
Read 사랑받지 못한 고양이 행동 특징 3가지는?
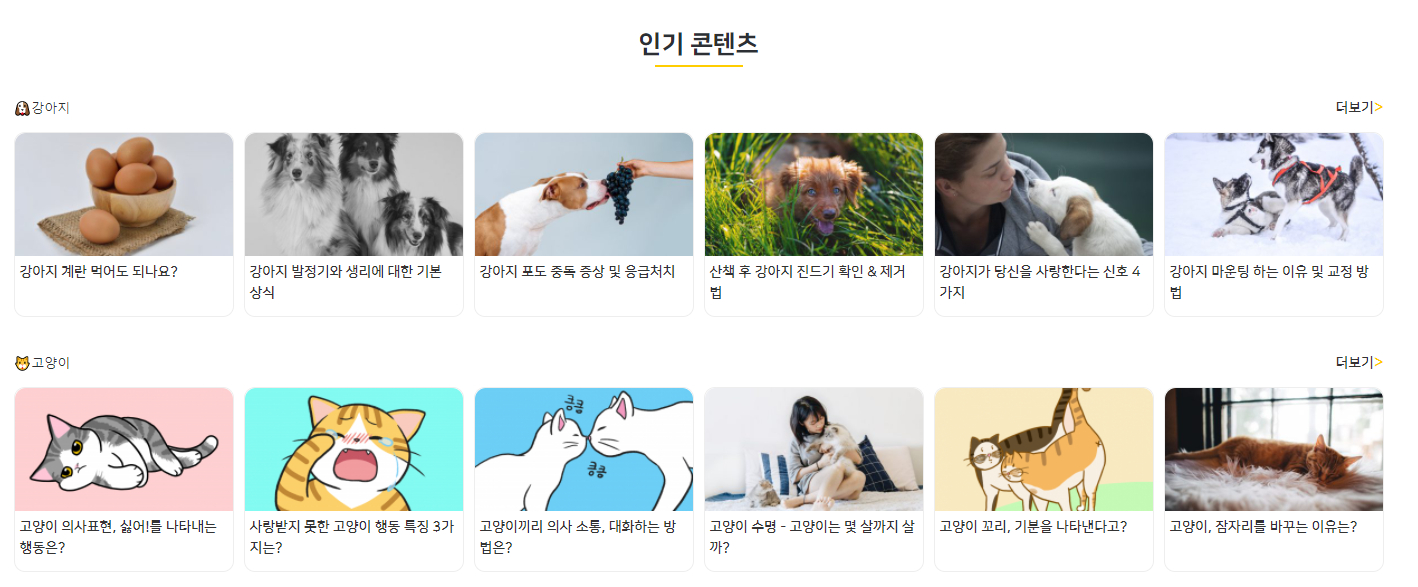click(x=354, y=480)
